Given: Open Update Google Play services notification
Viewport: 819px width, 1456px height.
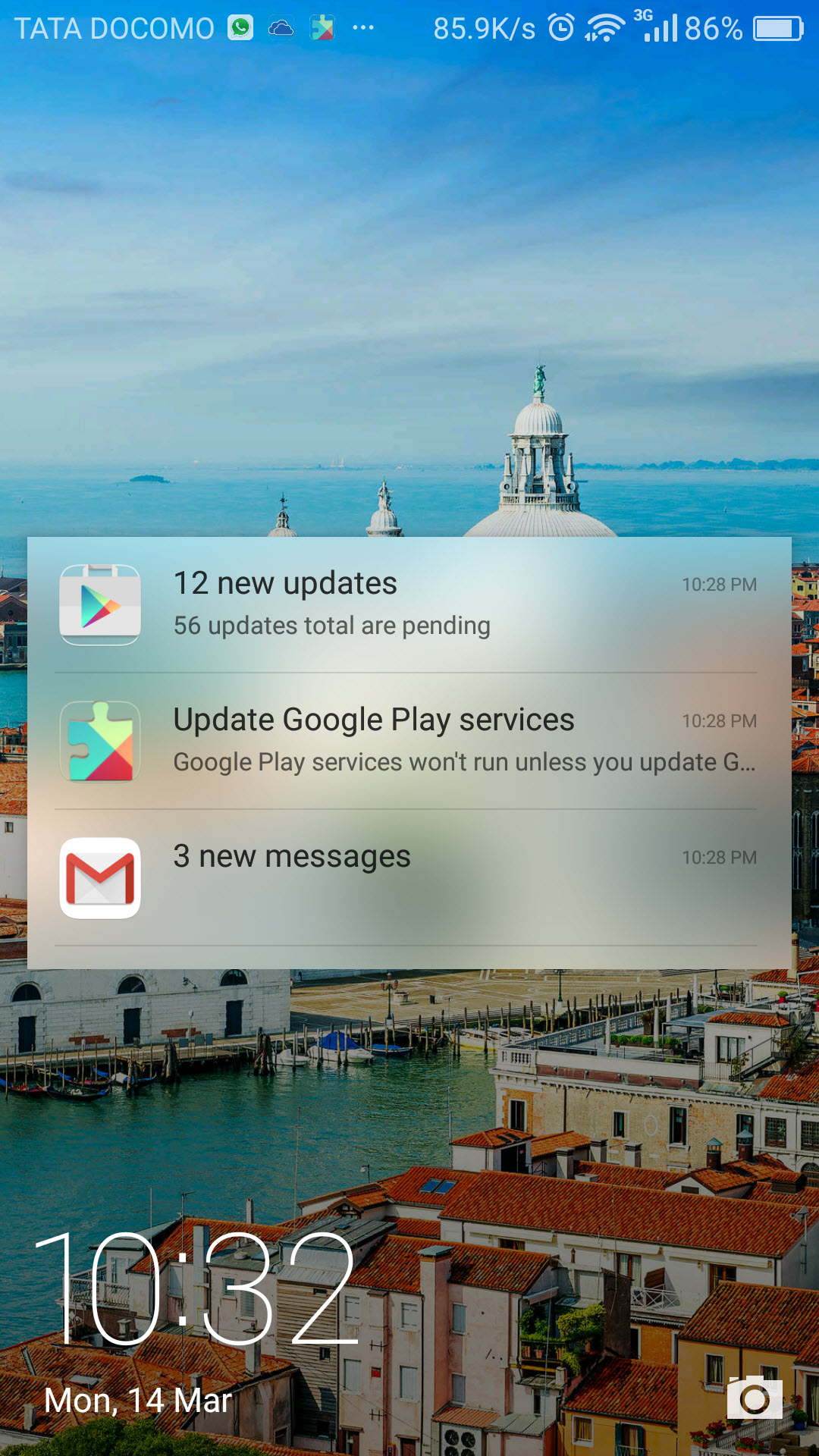Looking at the screenshot, I should (409, 741).
